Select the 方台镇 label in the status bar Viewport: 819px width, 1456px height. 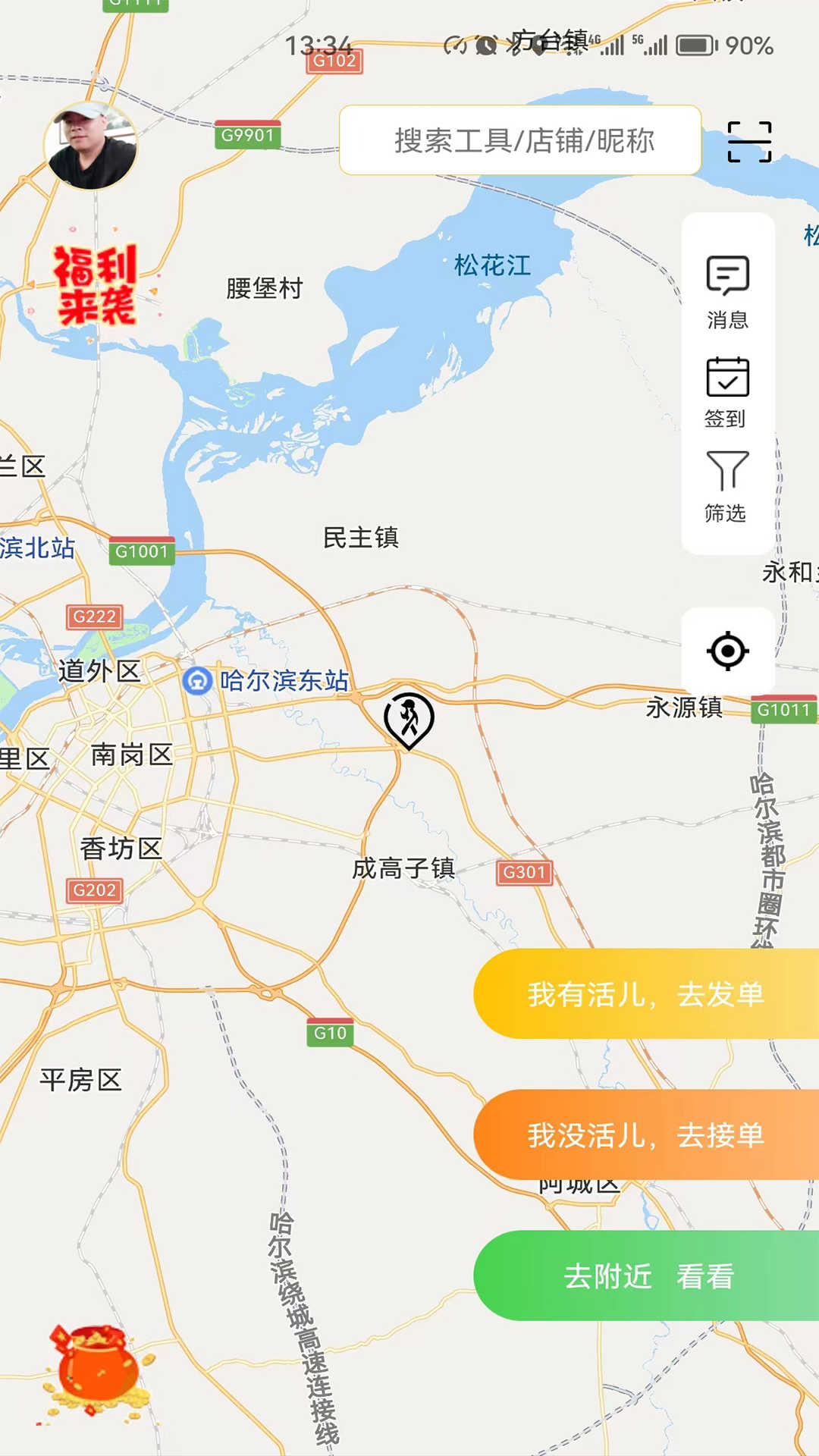click(x=549, y=42)
